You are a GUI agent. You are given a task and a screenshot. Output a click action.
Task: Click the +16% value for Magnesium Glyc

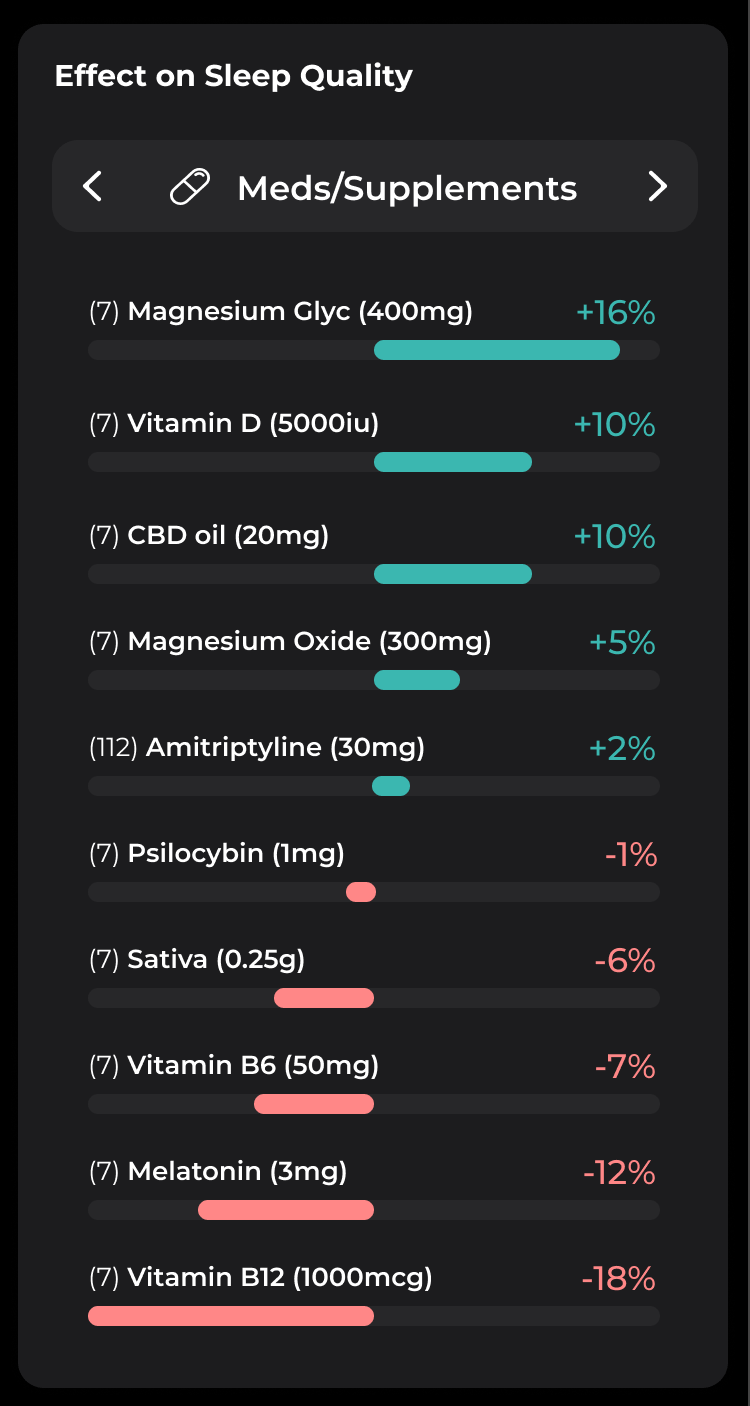613,313
